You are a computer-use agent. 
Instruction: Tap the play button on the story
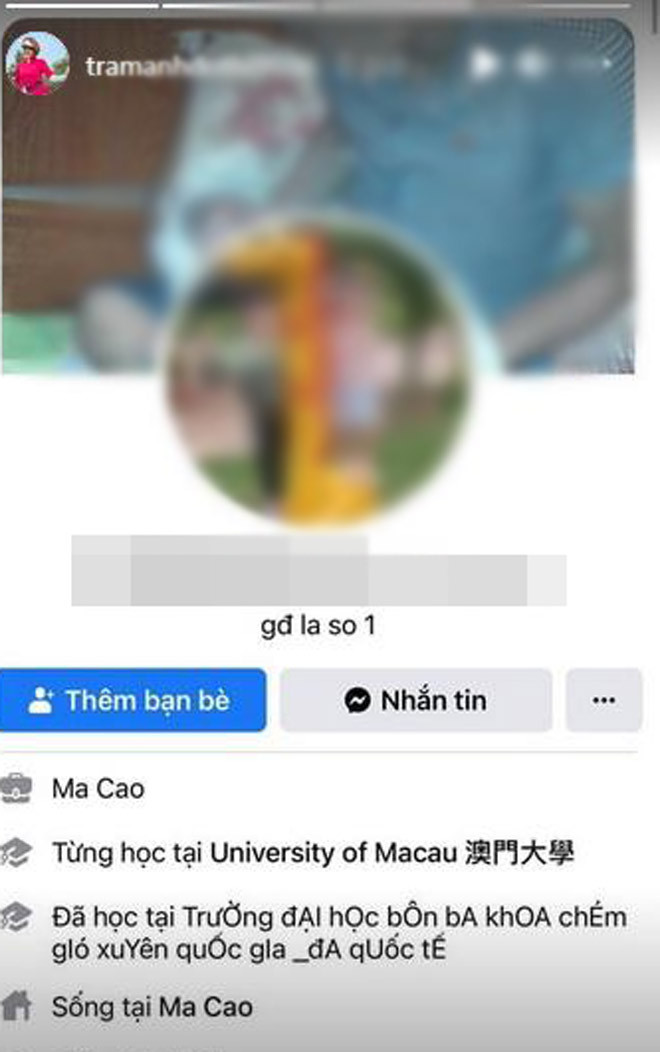pos(485,64)
